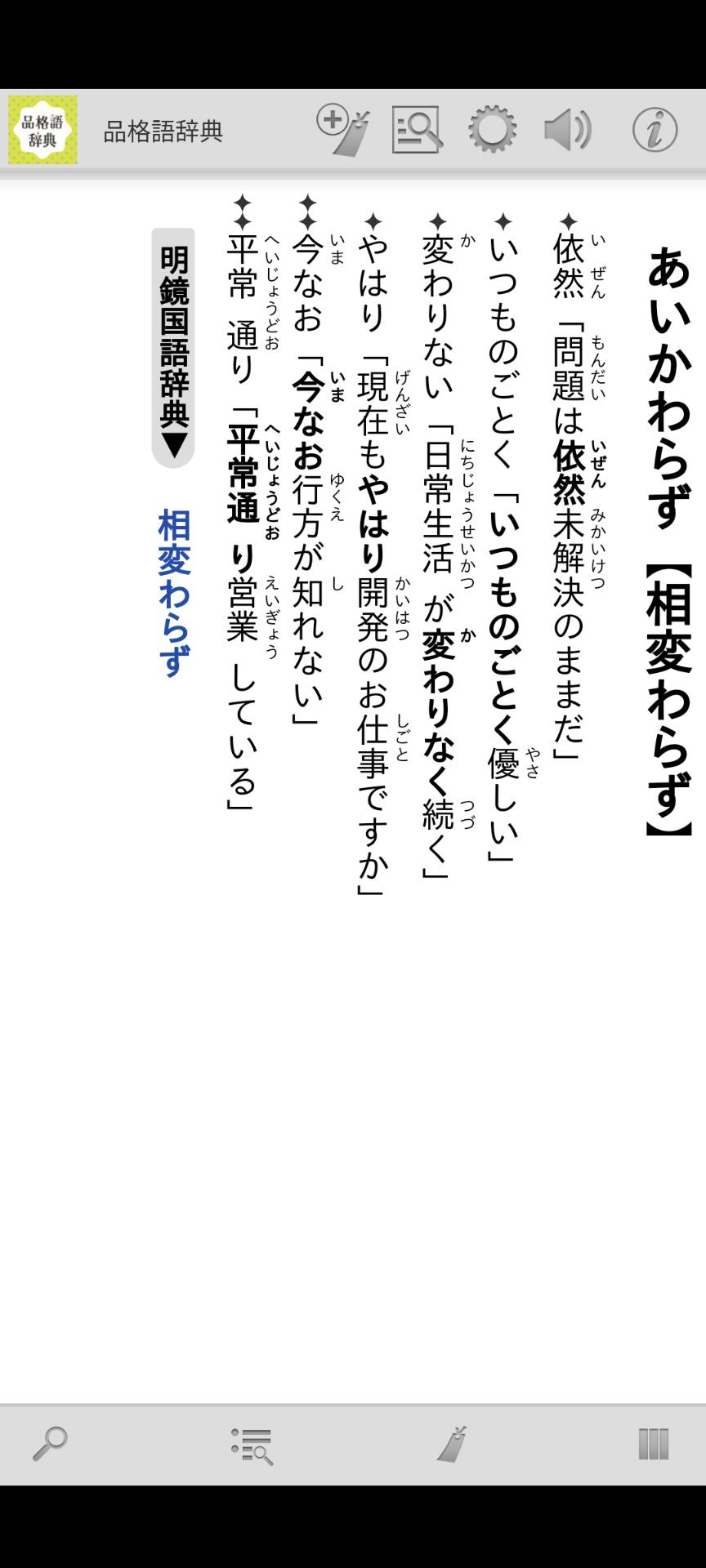706x1568 pixels.
Task: Open settings via the gear icon
Action: [492, 130]
